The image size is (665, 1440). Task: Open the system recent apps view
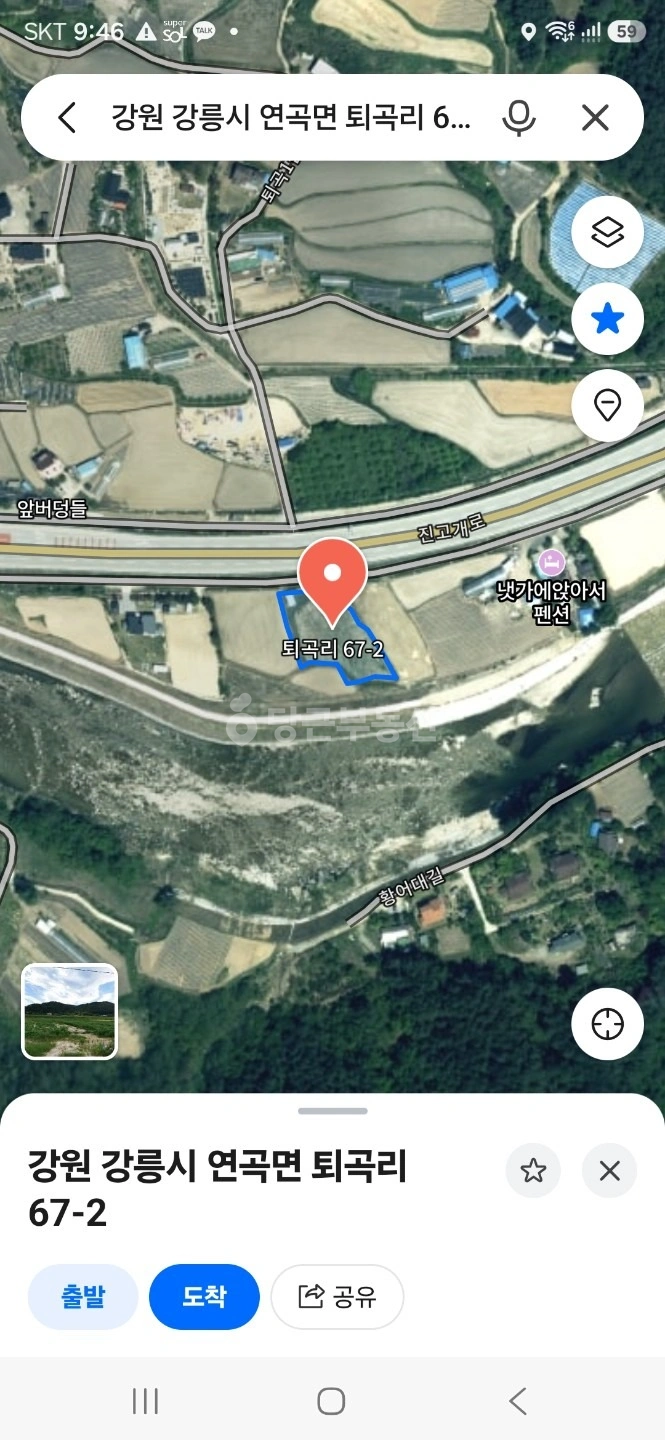click(x=146, y=1401)
